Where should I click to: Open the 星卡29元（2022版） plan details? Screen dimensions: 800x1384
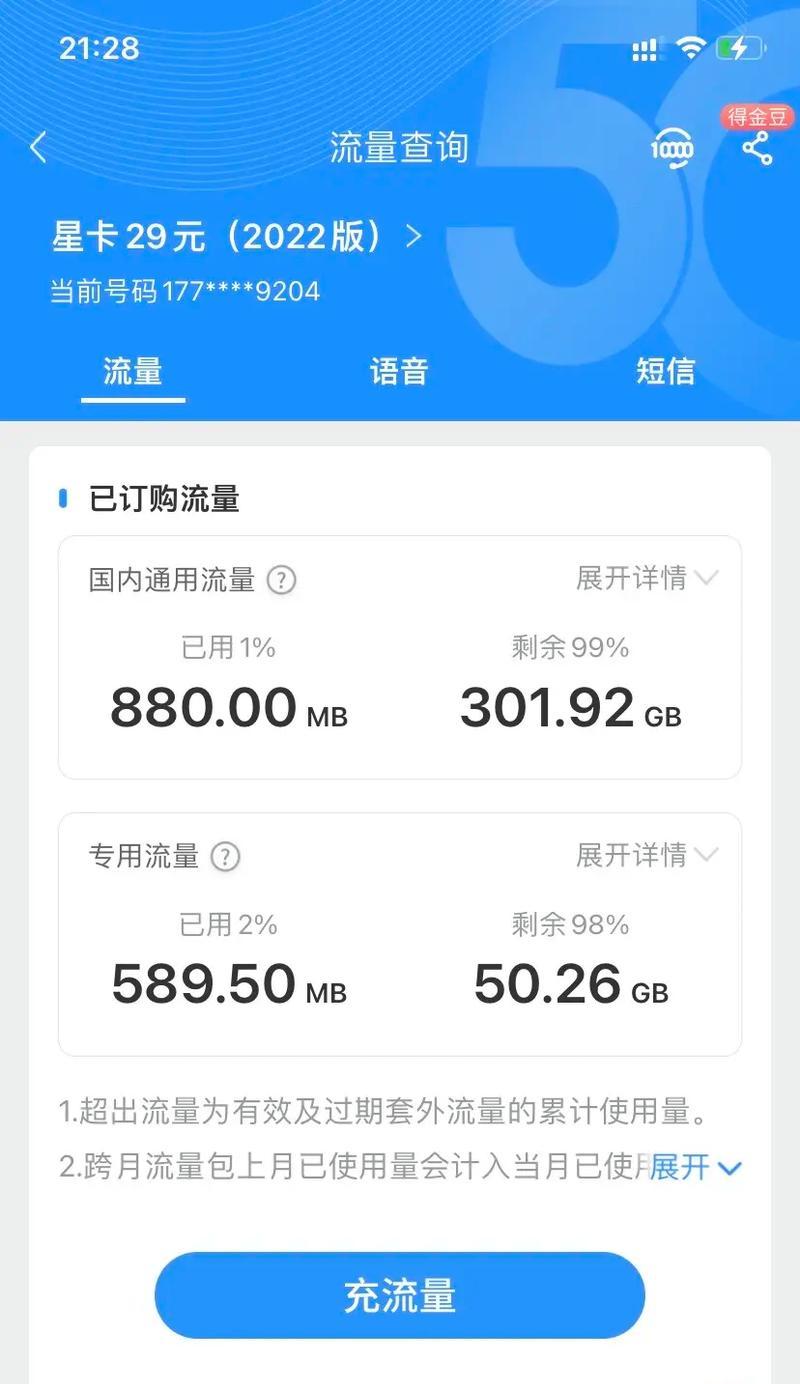click(x=237, y=237)
